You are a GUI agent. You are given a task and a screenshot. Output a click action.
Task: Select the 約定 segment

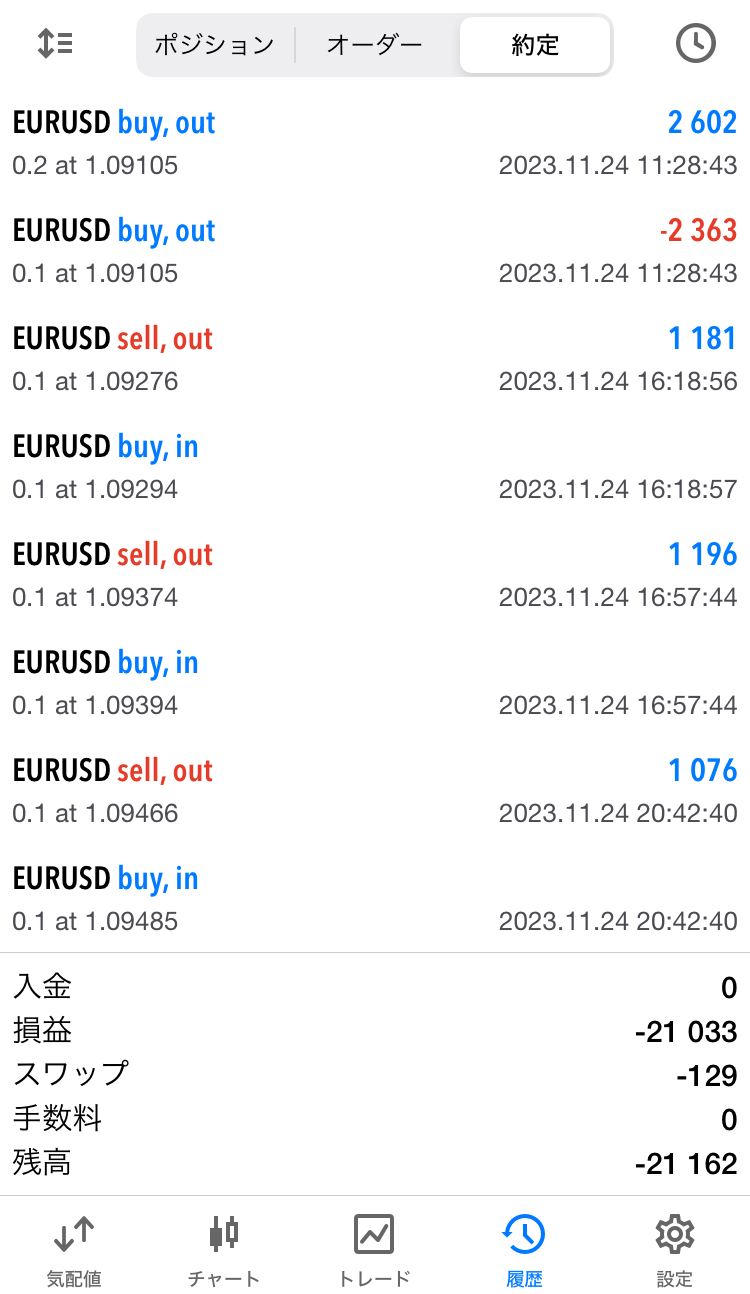click(x=535, y=45)
